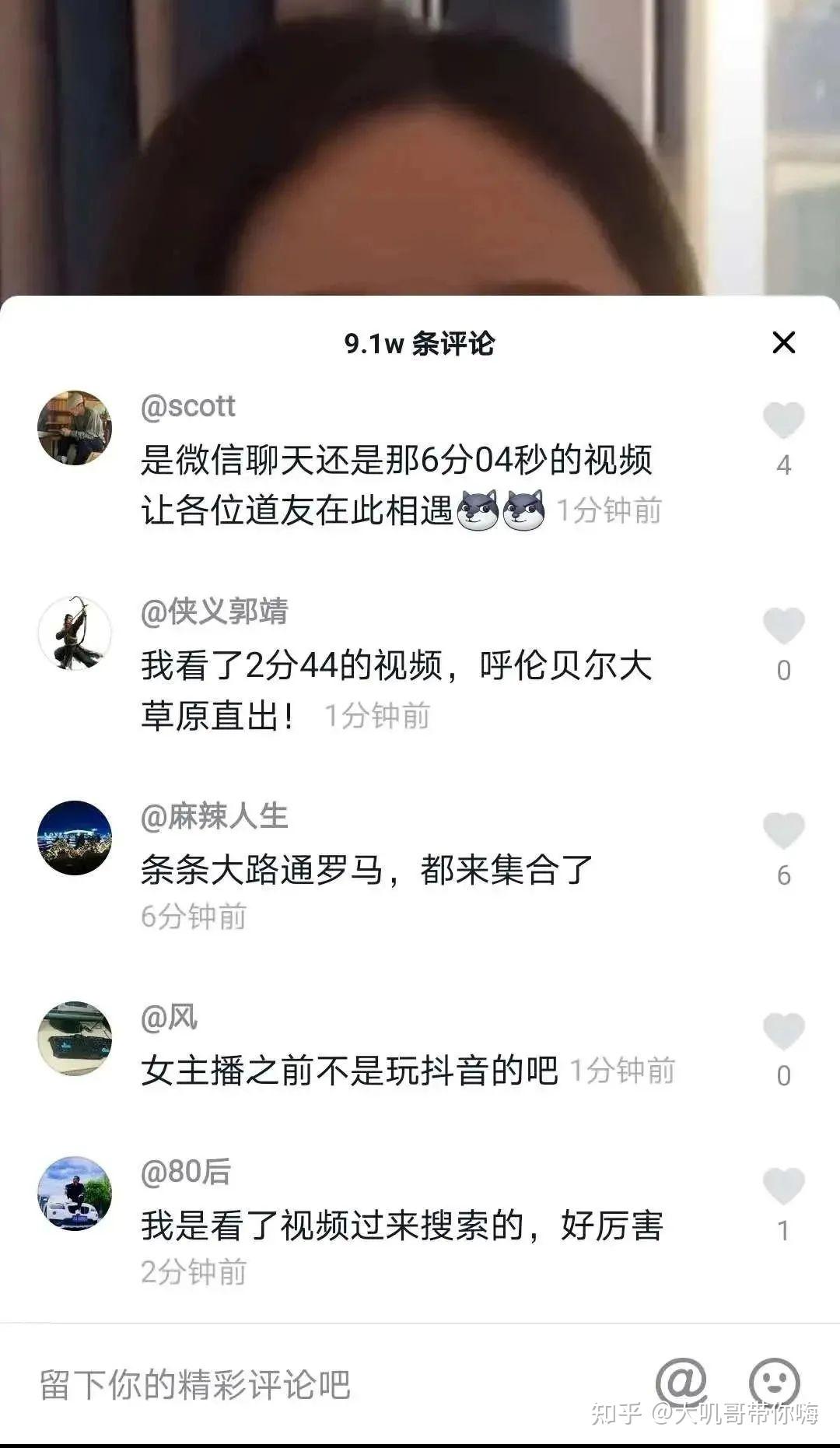The height and width of the screenshot is (1448, 840).
Task: Like the comment by @侠义郭靖
Action: (x=783, y=626)
